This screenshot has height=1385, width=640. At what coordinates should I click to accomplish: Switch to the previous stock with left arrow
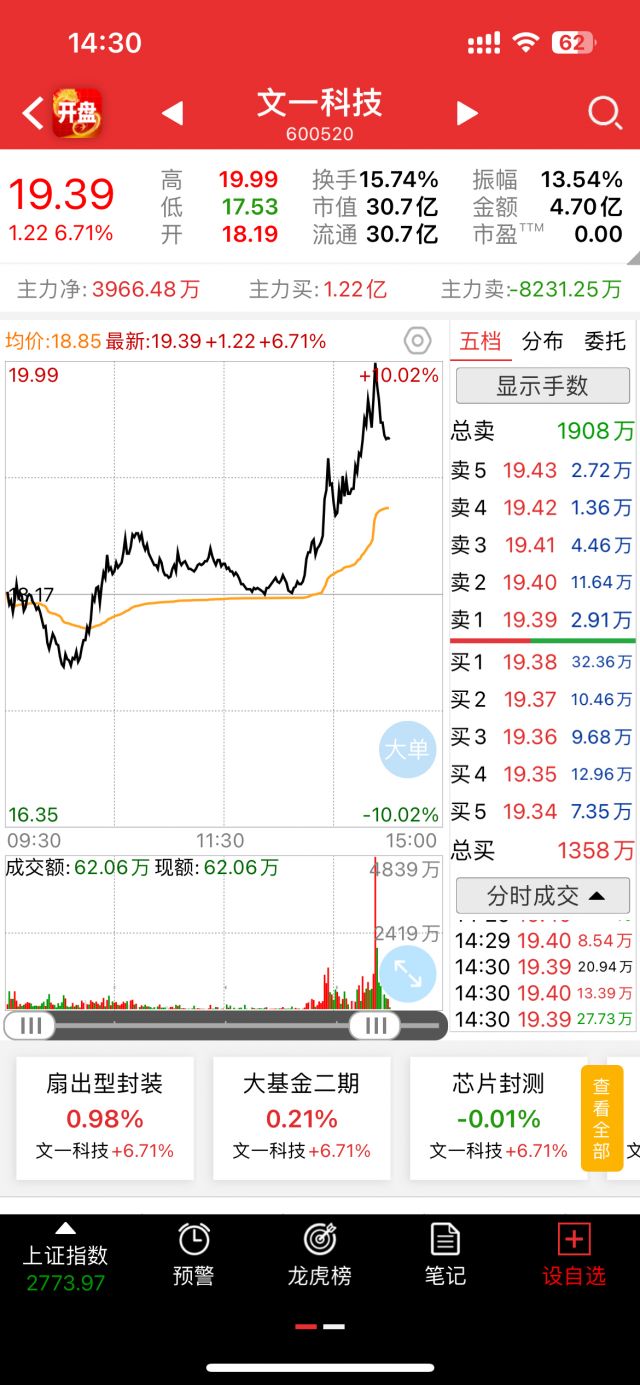click(172, 113)
